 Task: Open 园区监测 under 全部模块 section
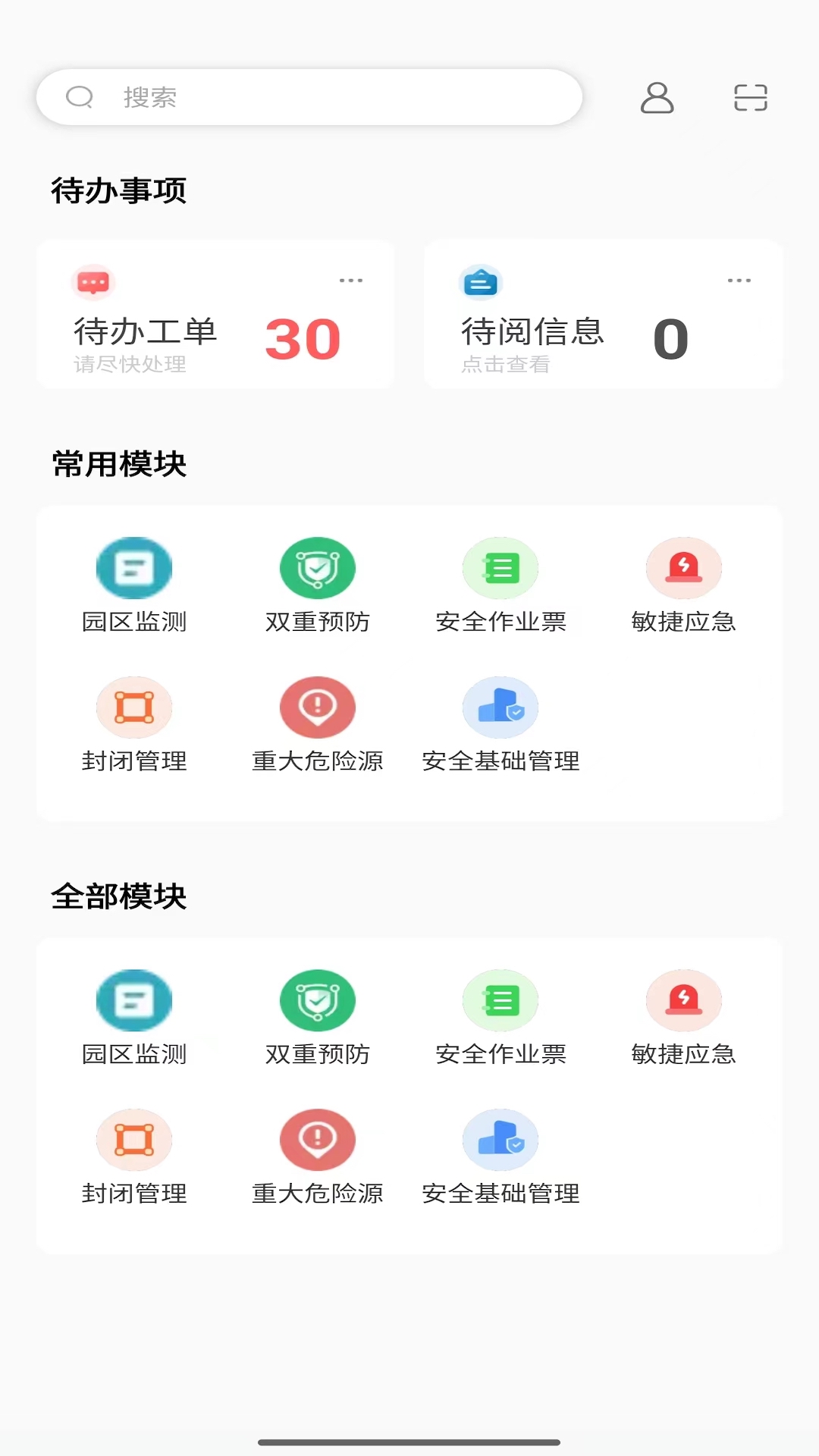pyautogui.click(x=134, y=1000)
